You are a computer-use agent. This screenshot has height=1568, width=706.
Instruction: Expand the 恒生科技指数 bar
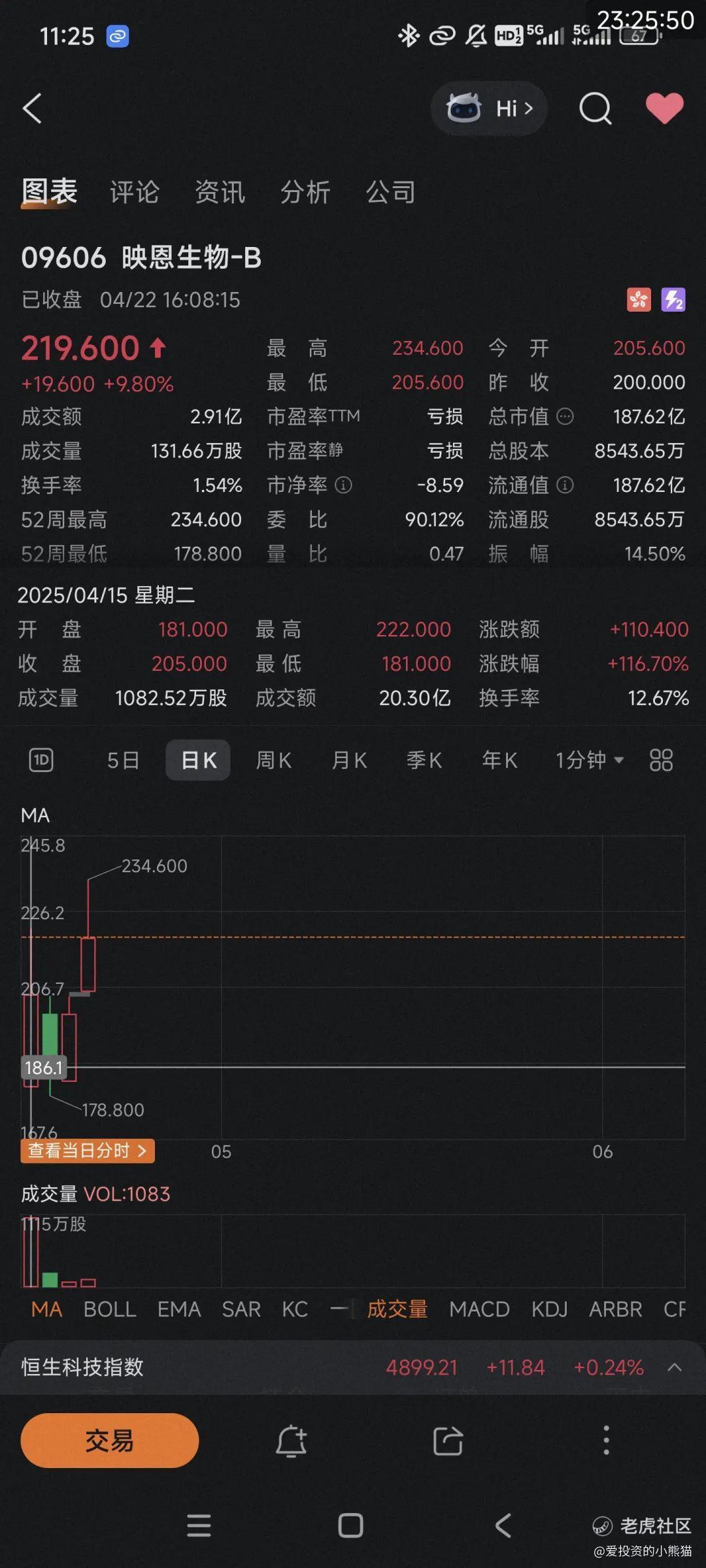(x=675, y=1367)
